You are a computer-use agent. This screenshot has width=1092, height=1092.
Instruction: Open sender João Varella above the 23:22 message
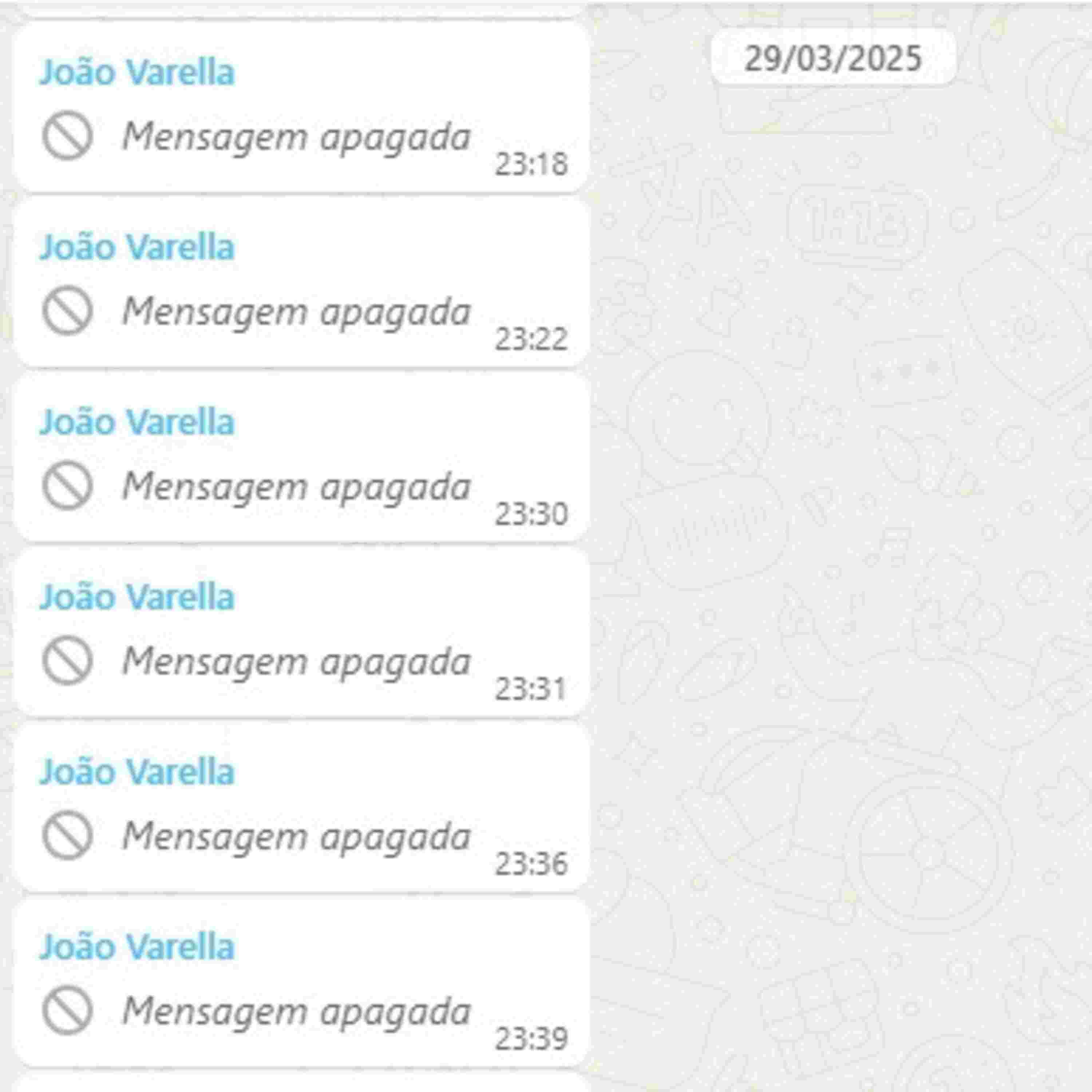pos(136,248)
